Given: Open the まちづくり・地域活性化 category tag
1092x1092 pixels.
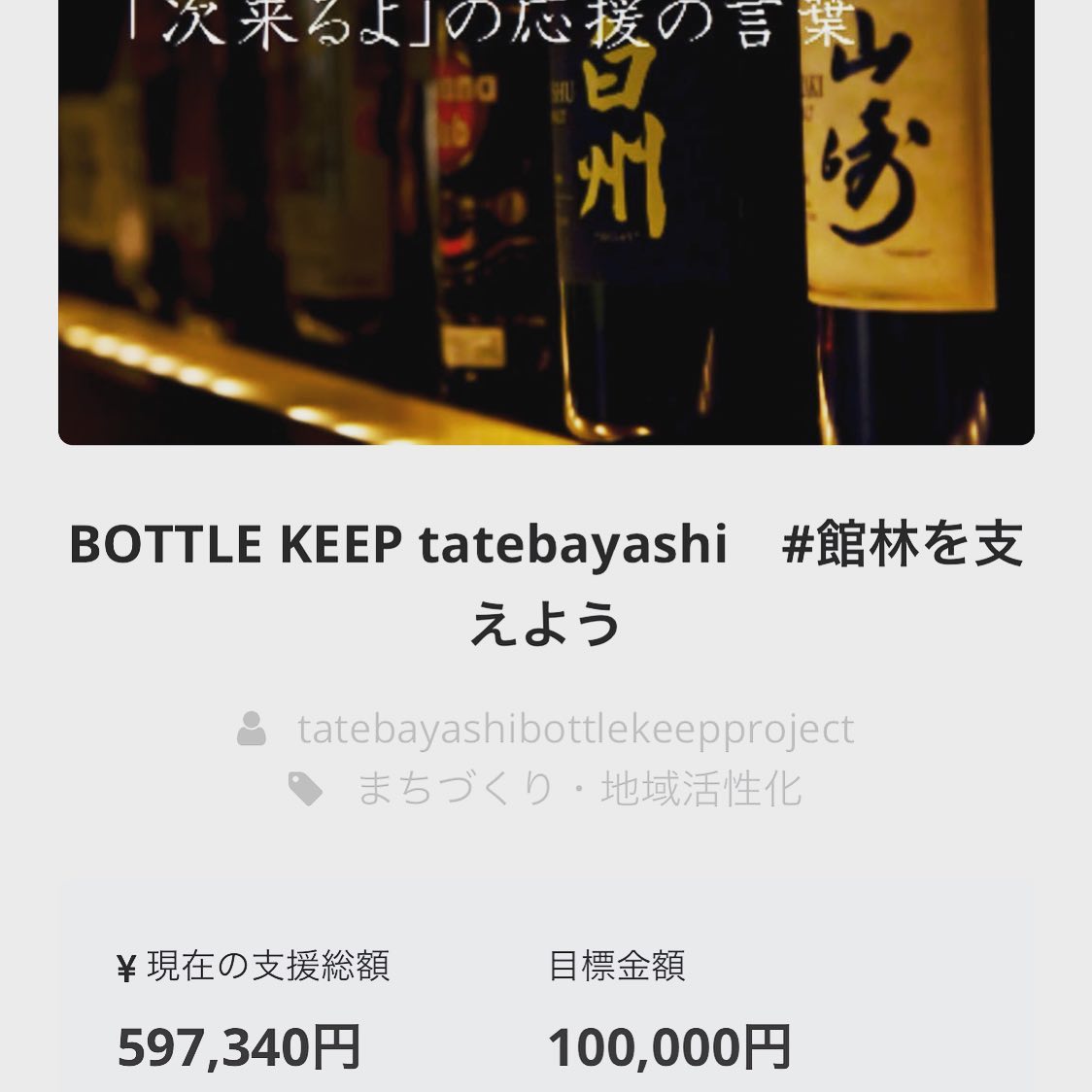Looking at the screenshot, I should [579, 788].
